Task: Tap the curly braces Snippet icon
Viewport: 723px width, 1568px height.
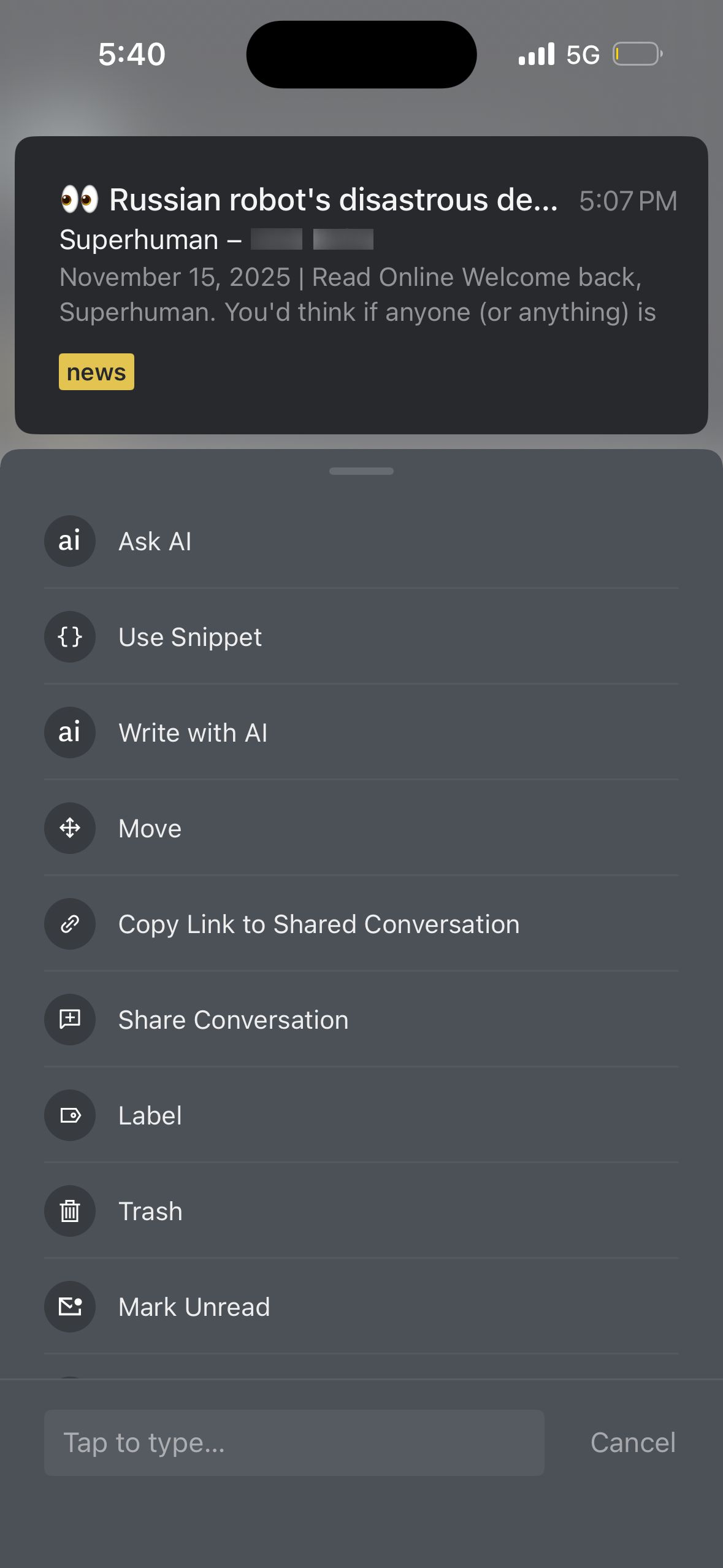Action: coord(69,636)
